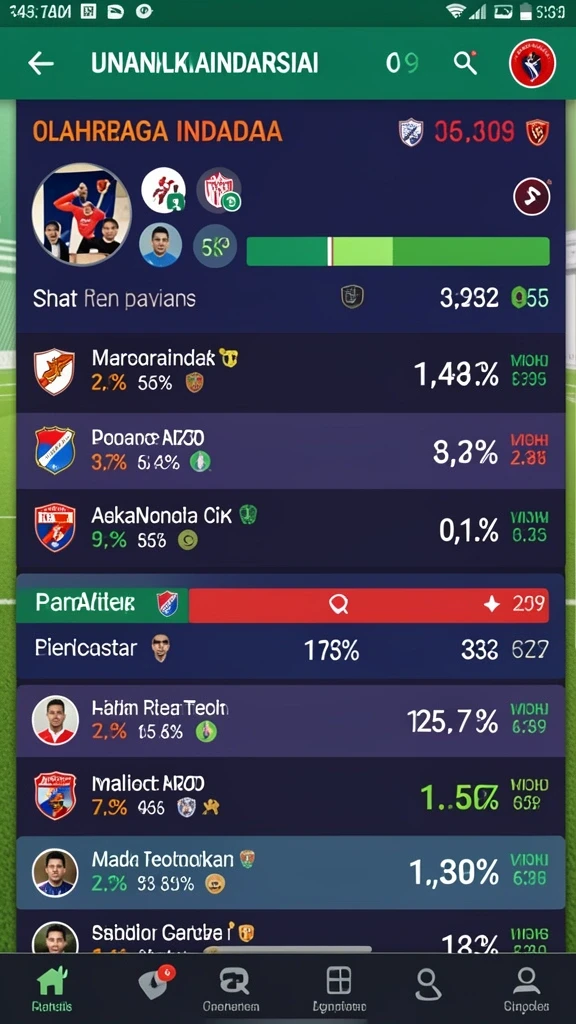Tap the search icon in the red bar
Image resolution: width=576 pixels, height=1024 pixels.
(338, 605)
